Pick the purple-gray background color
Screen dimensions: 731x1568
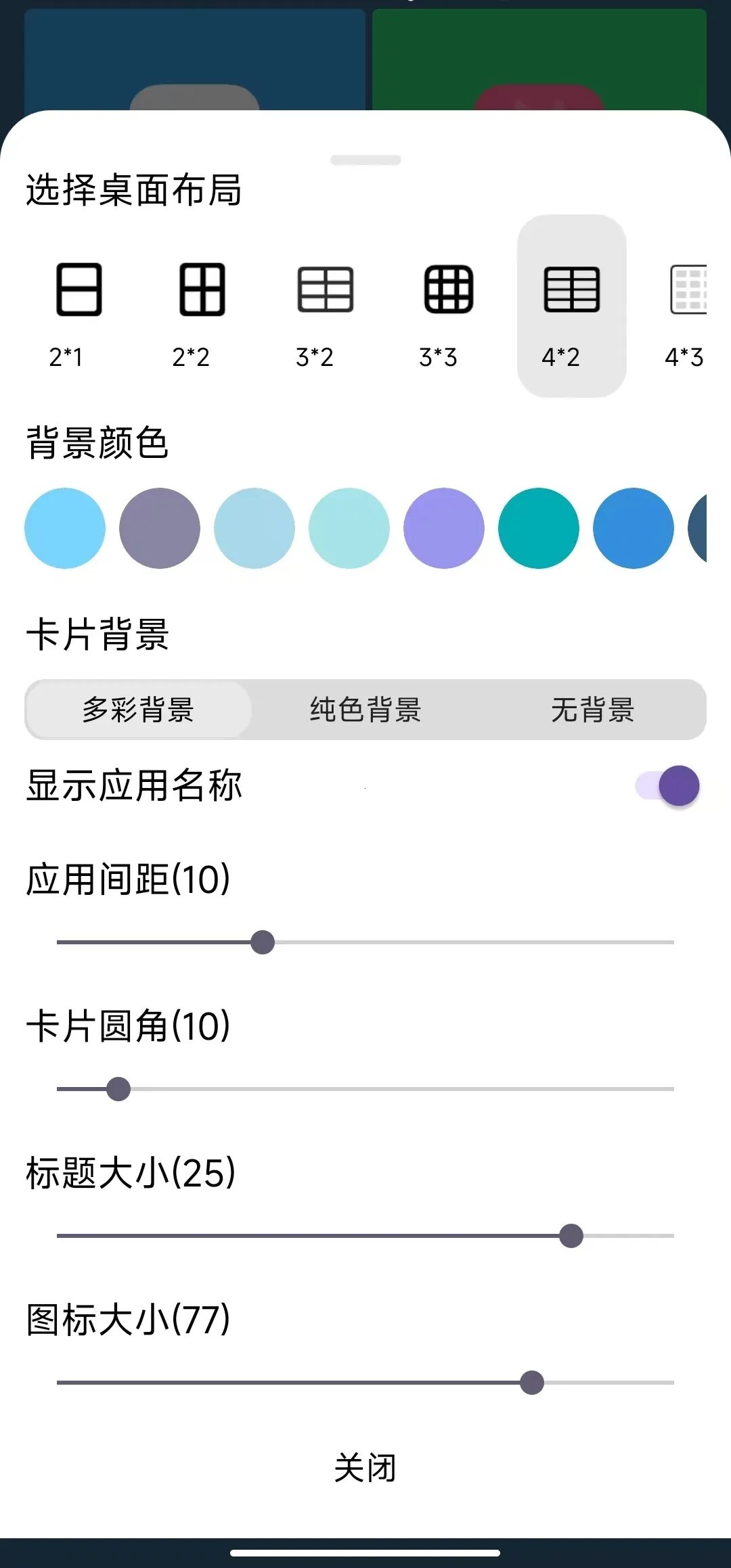(x=159, y=528)
